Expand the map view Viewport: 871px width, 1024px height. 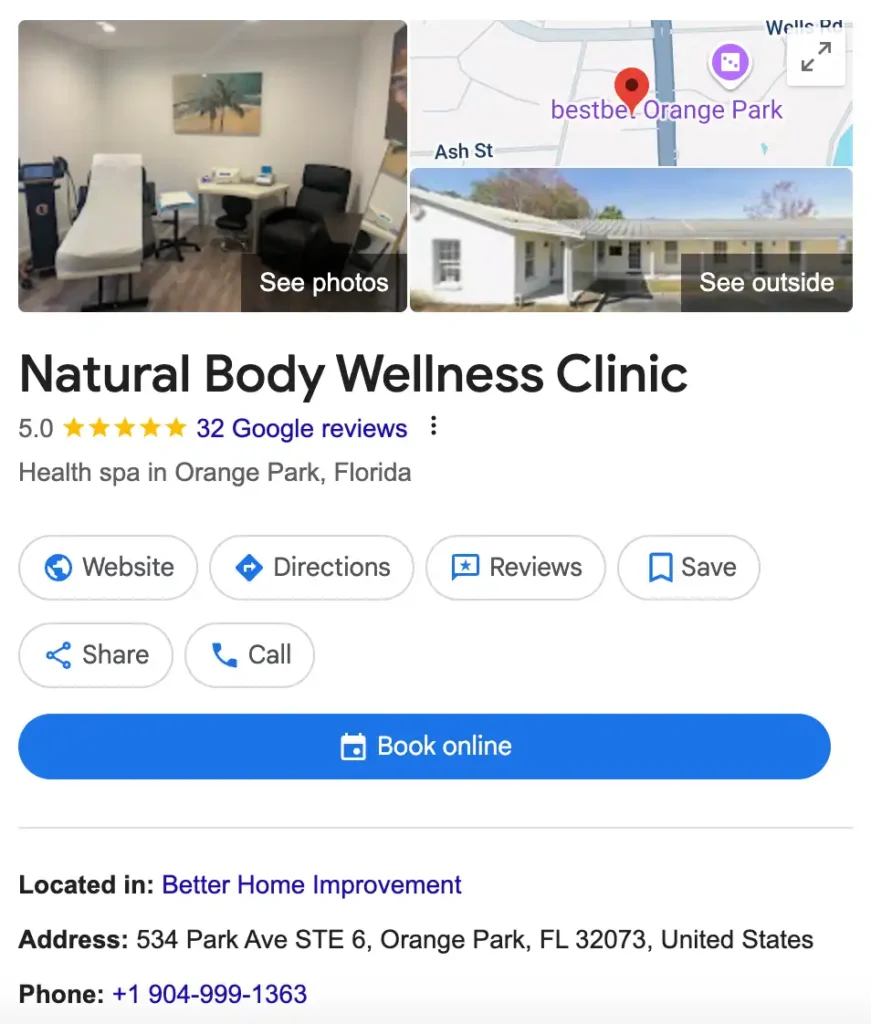point(816,59)
